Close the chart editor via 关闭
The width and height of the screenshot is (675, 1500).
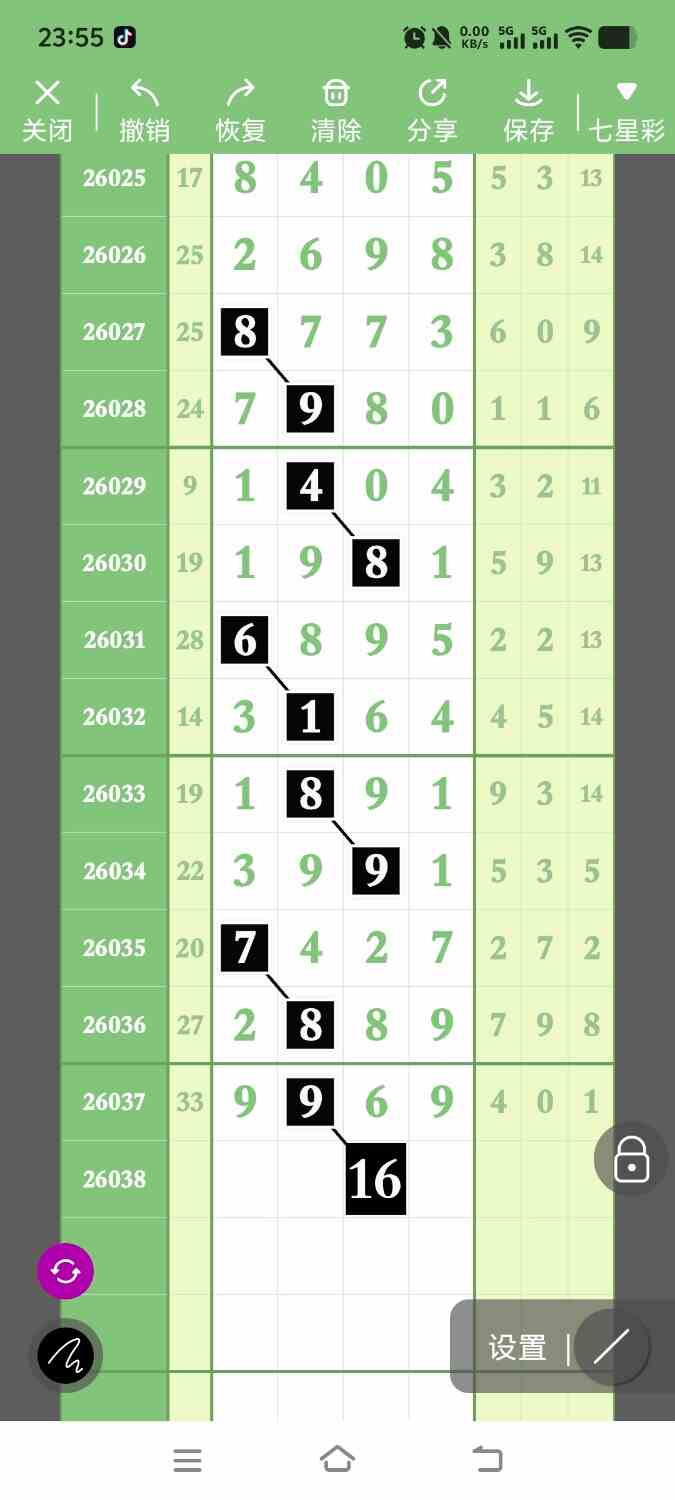47,111
